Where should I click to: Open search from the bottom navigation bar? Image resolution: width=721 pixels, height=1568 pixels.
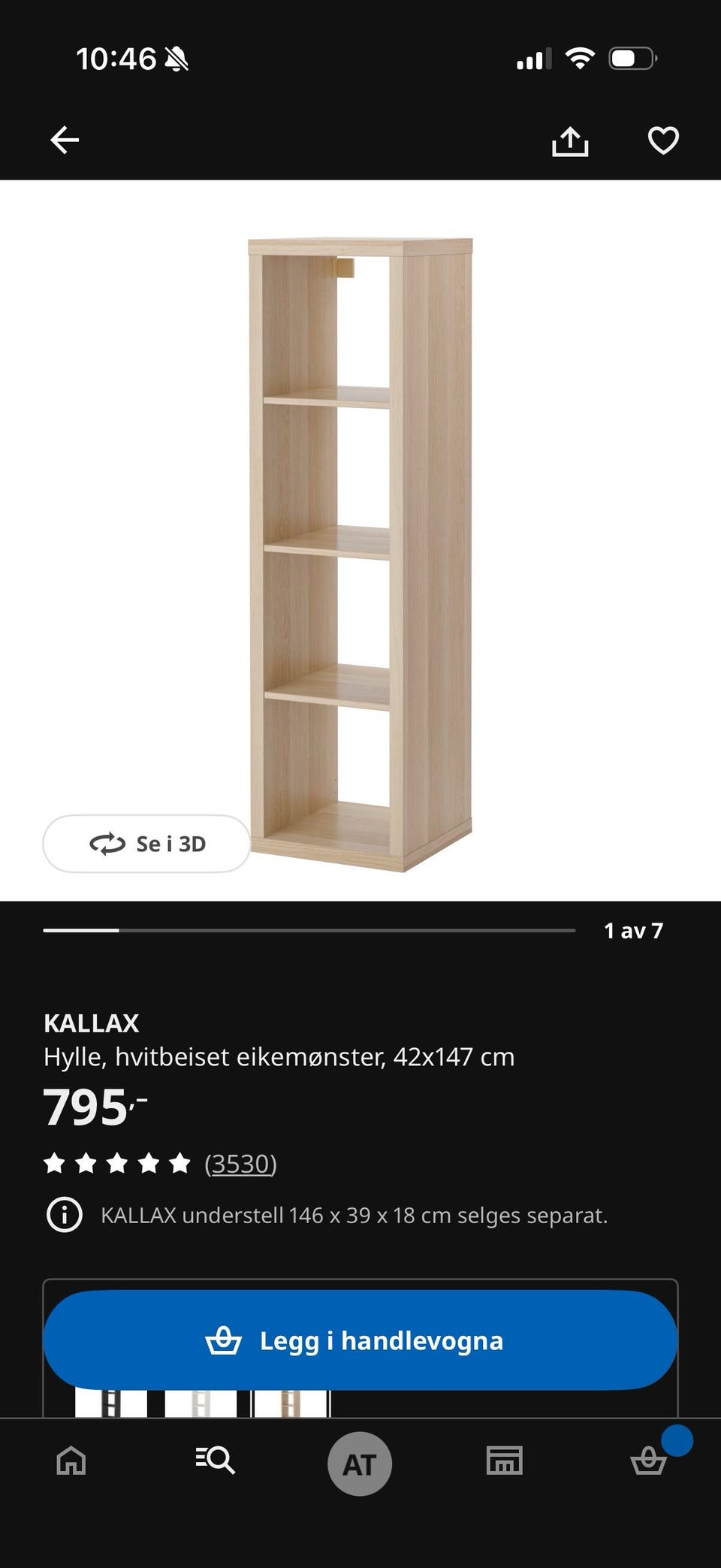215,1461
